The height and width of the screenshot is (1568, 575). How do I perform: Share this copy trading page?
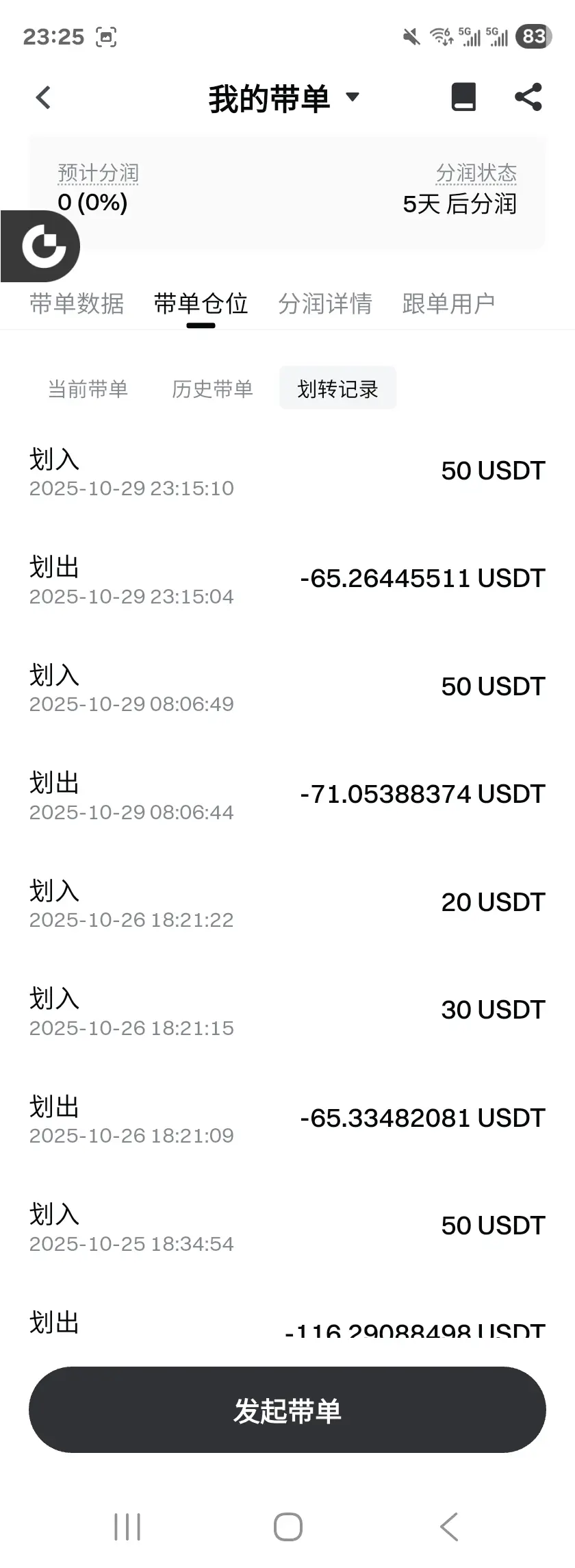tap(528, 97)
